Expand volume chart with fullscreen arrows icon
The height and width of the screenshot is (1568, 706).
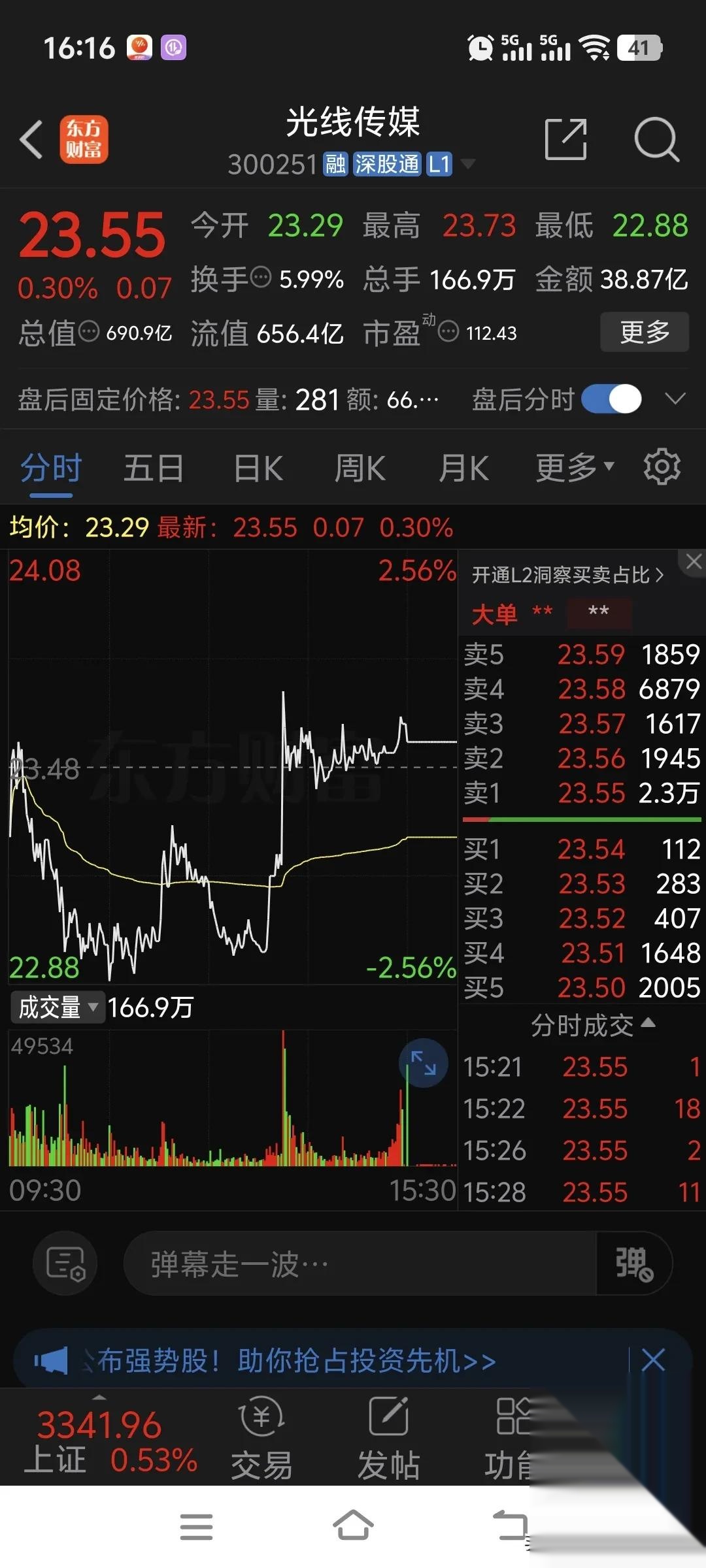(x=424, y=1063)
